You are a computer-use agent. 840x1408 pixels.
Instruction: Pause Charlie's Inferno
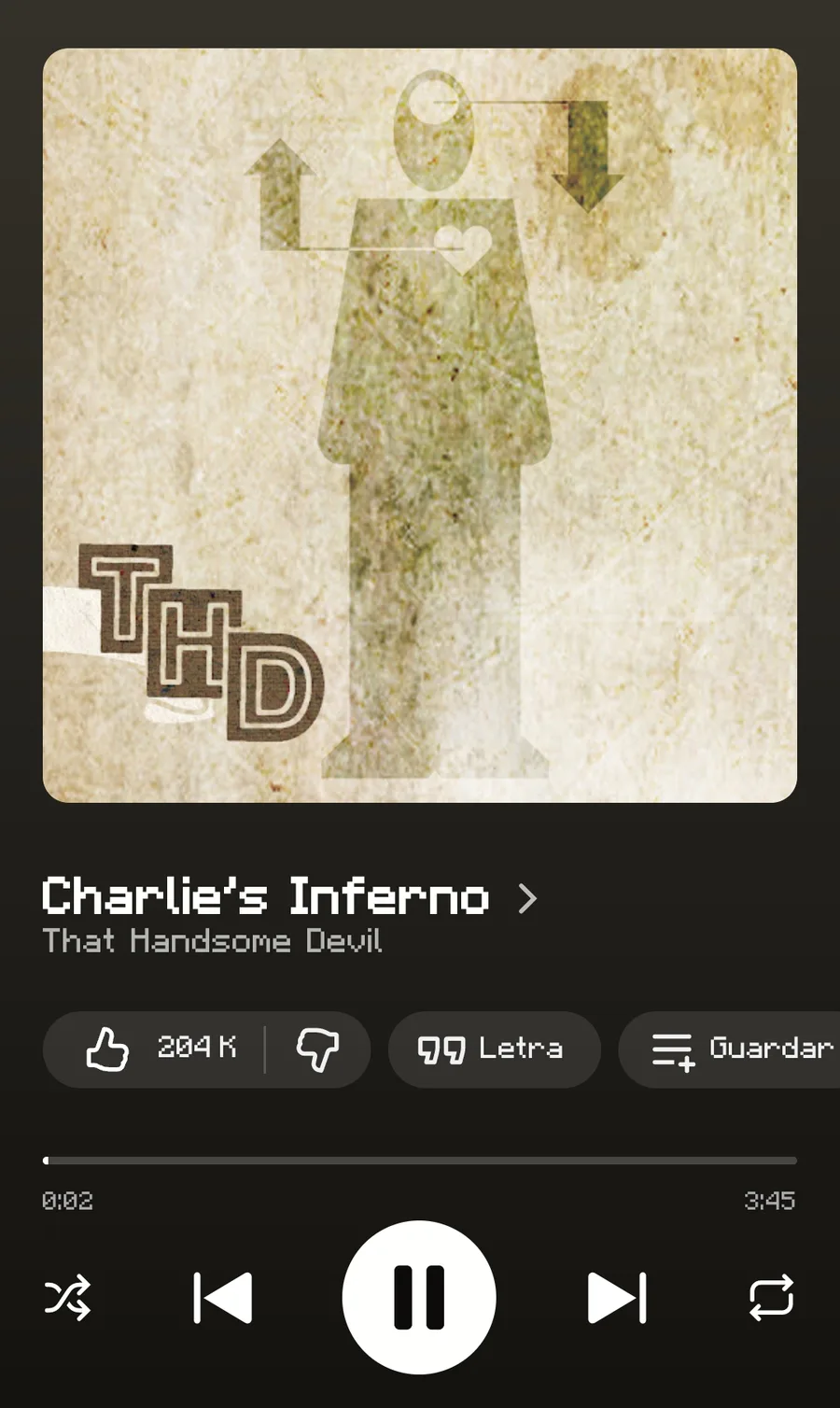419,1297
